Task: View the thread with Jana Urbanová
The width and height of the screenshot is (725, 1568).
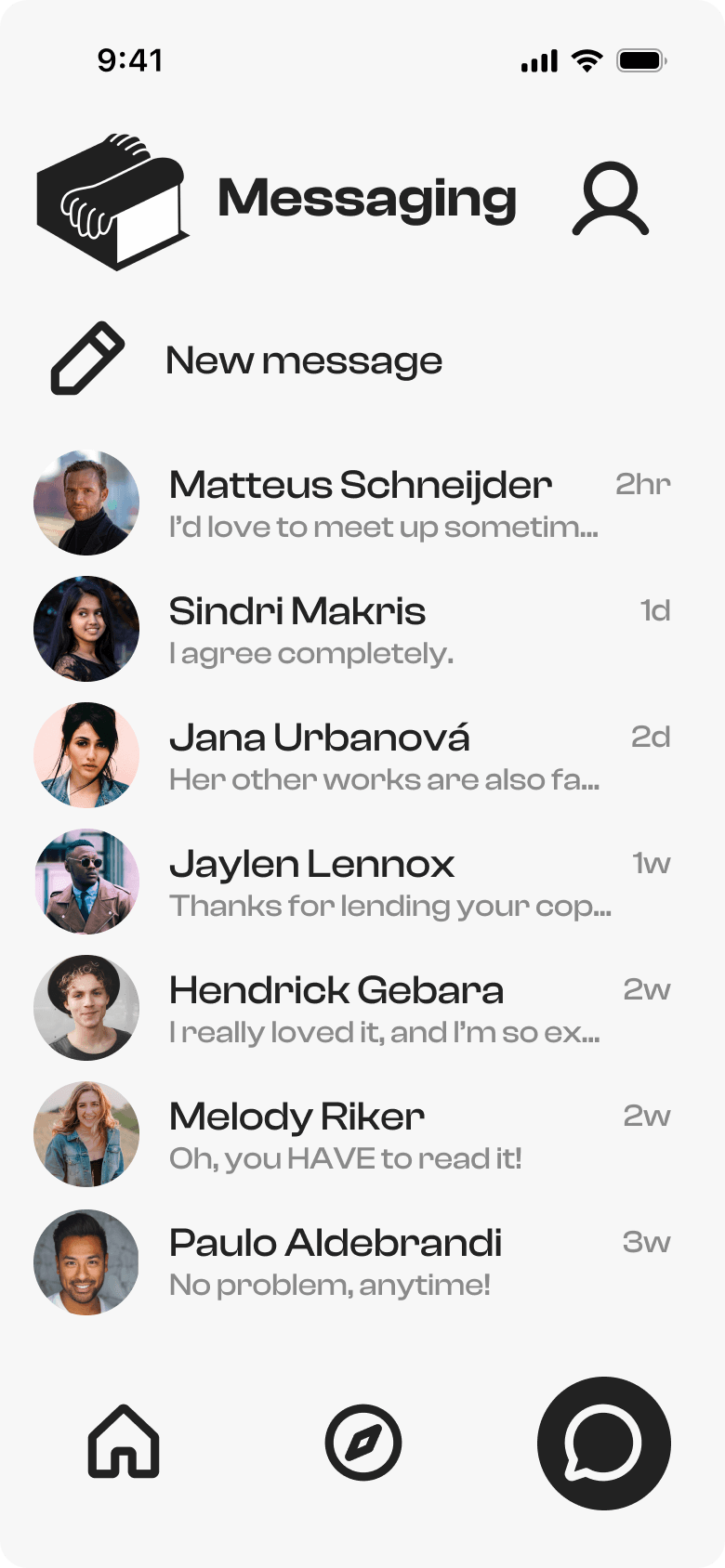Action: (x=361, y=756)
